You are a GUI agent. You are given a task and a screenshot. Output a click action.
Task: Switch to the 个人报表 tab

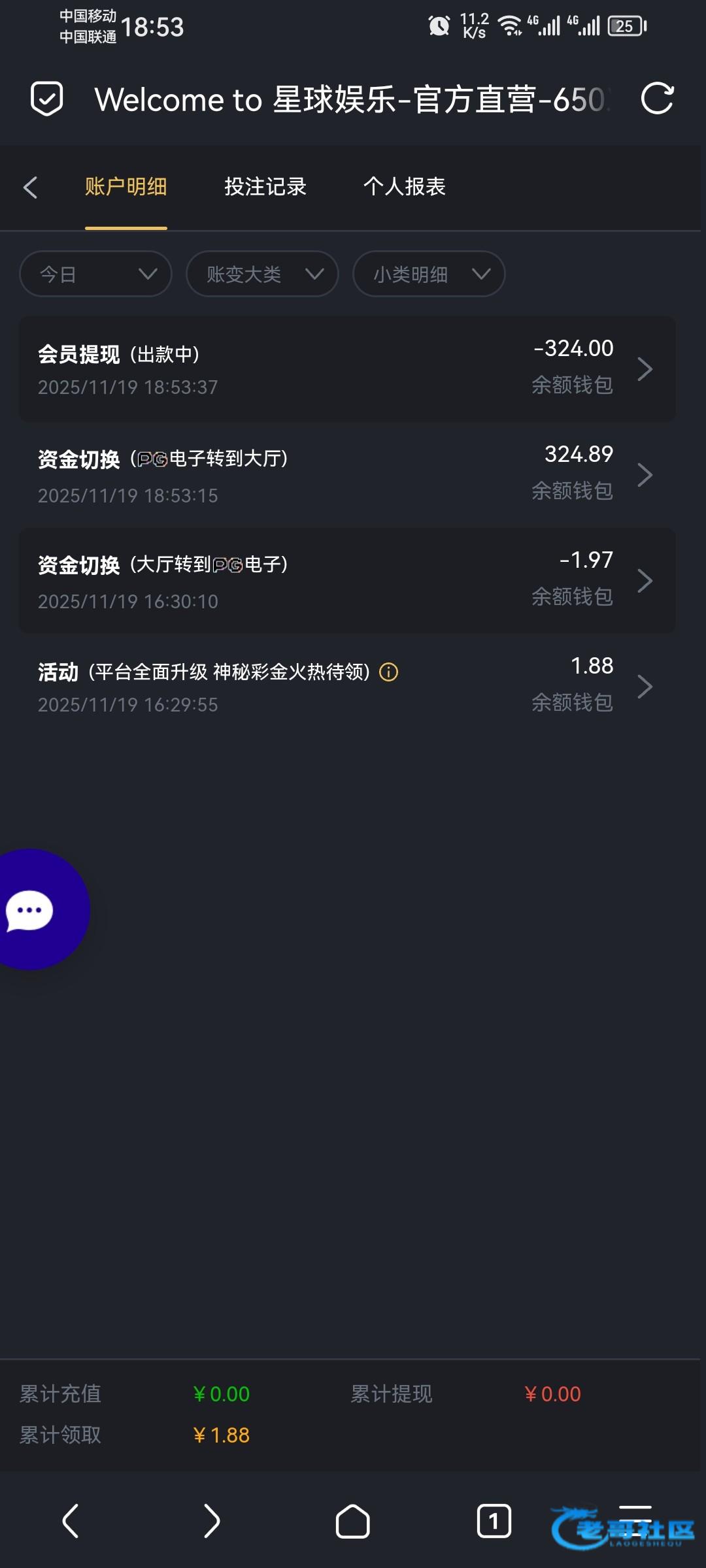(404, 187)
